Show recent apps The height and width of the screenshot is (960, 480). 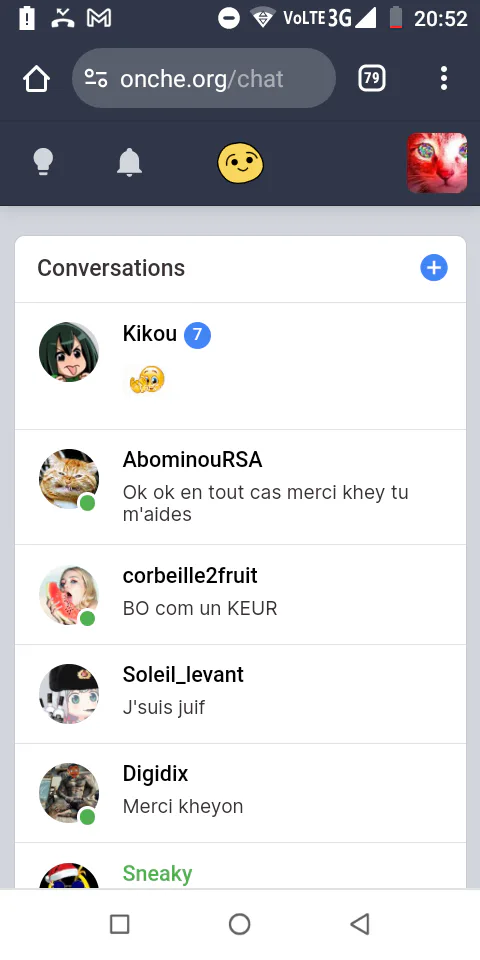[119, 924]
